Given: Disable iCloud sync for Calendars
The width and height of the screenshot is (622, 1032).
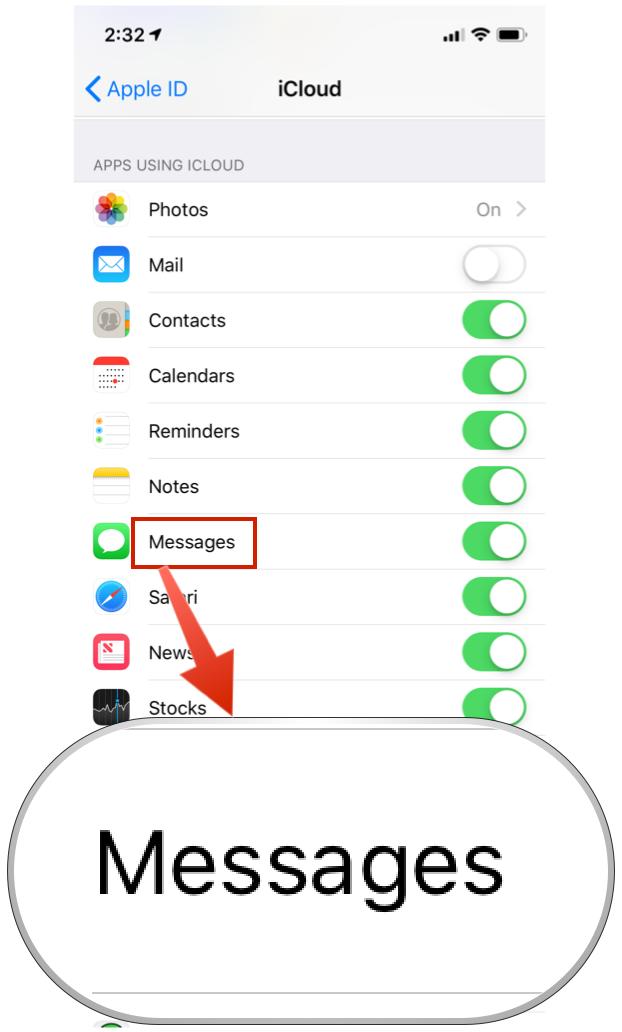Looking at the screenshot, I should coord(494,375).
